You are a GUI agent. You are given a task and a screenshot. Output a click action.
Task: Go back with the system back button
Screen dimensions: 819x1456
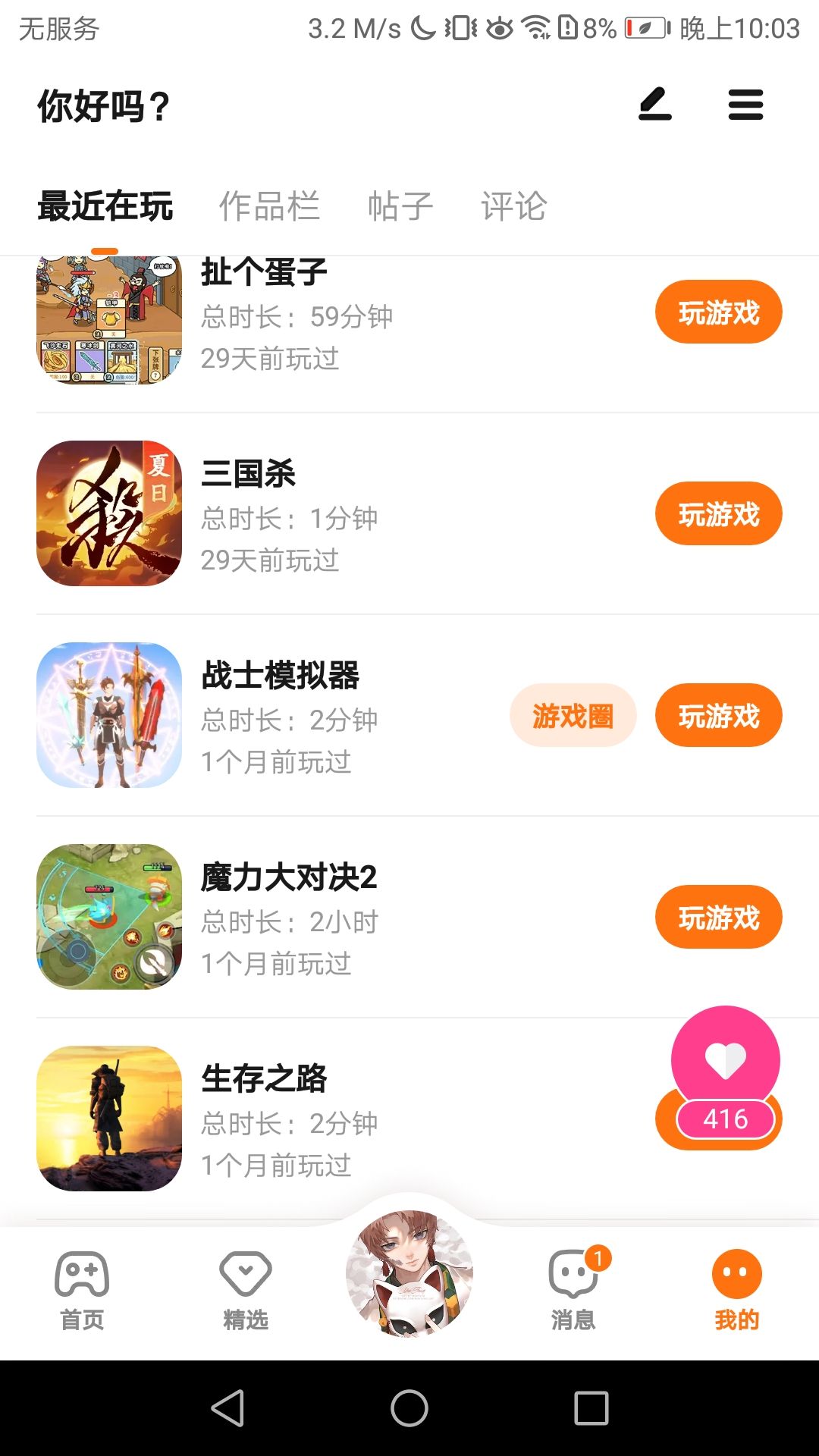coord(227,1408)
